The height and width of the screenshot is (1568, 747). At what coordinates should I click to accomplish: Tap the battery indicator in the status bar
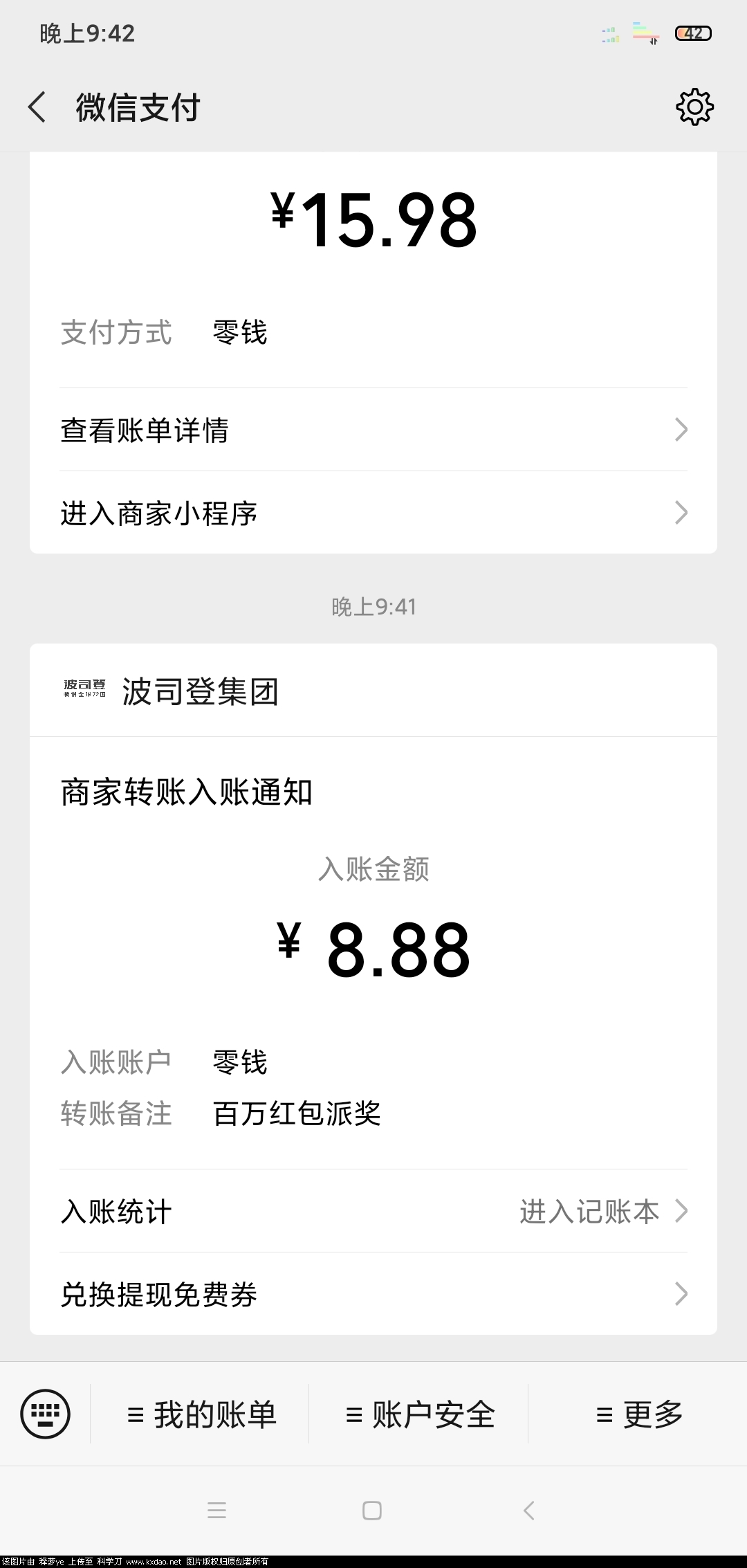[x=694, y=33]
